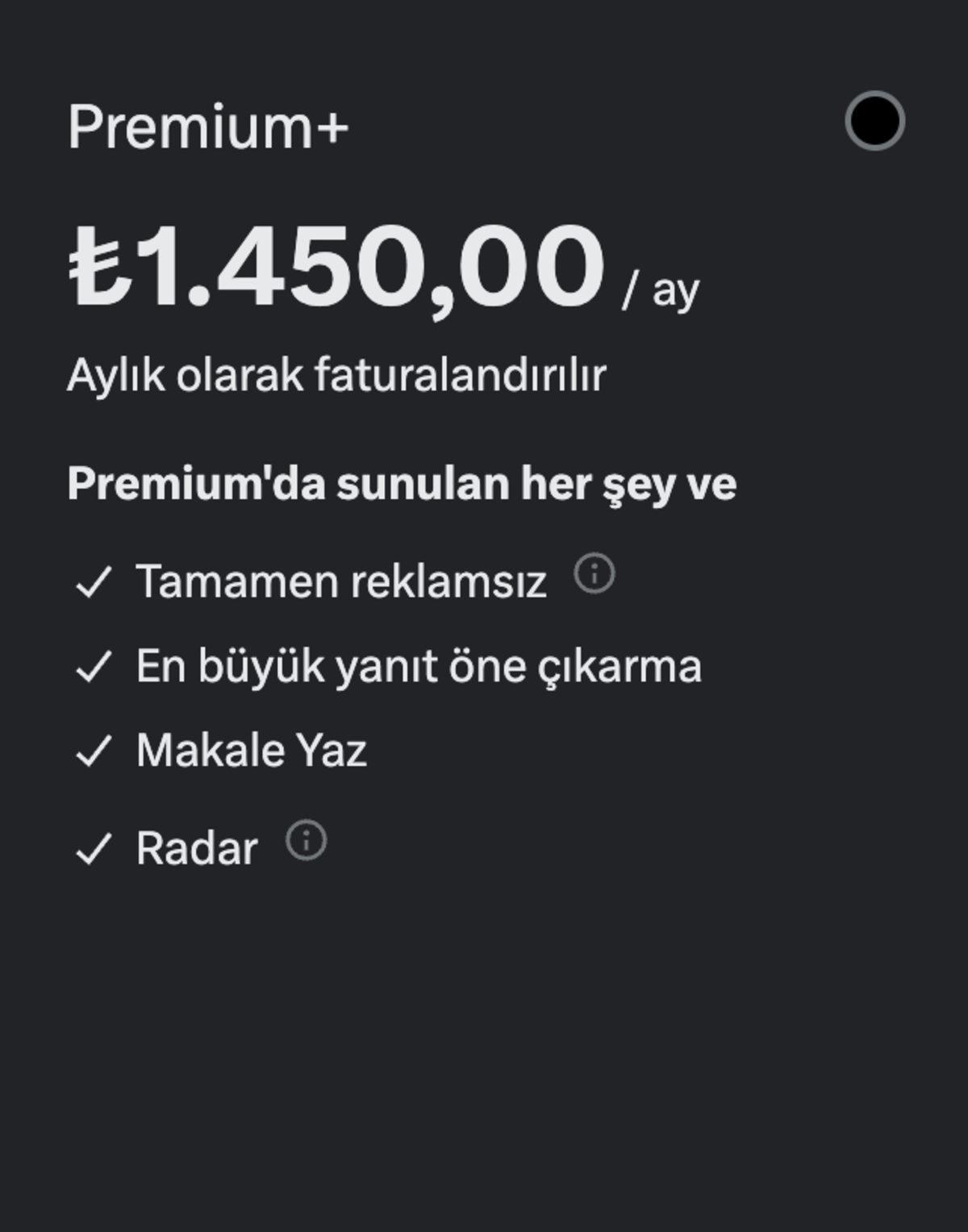Image resolution: width=968 pixels, height=1232 pixels.
Task: Click the checkmark beside Radar
Action: click(x=94, y=843)
